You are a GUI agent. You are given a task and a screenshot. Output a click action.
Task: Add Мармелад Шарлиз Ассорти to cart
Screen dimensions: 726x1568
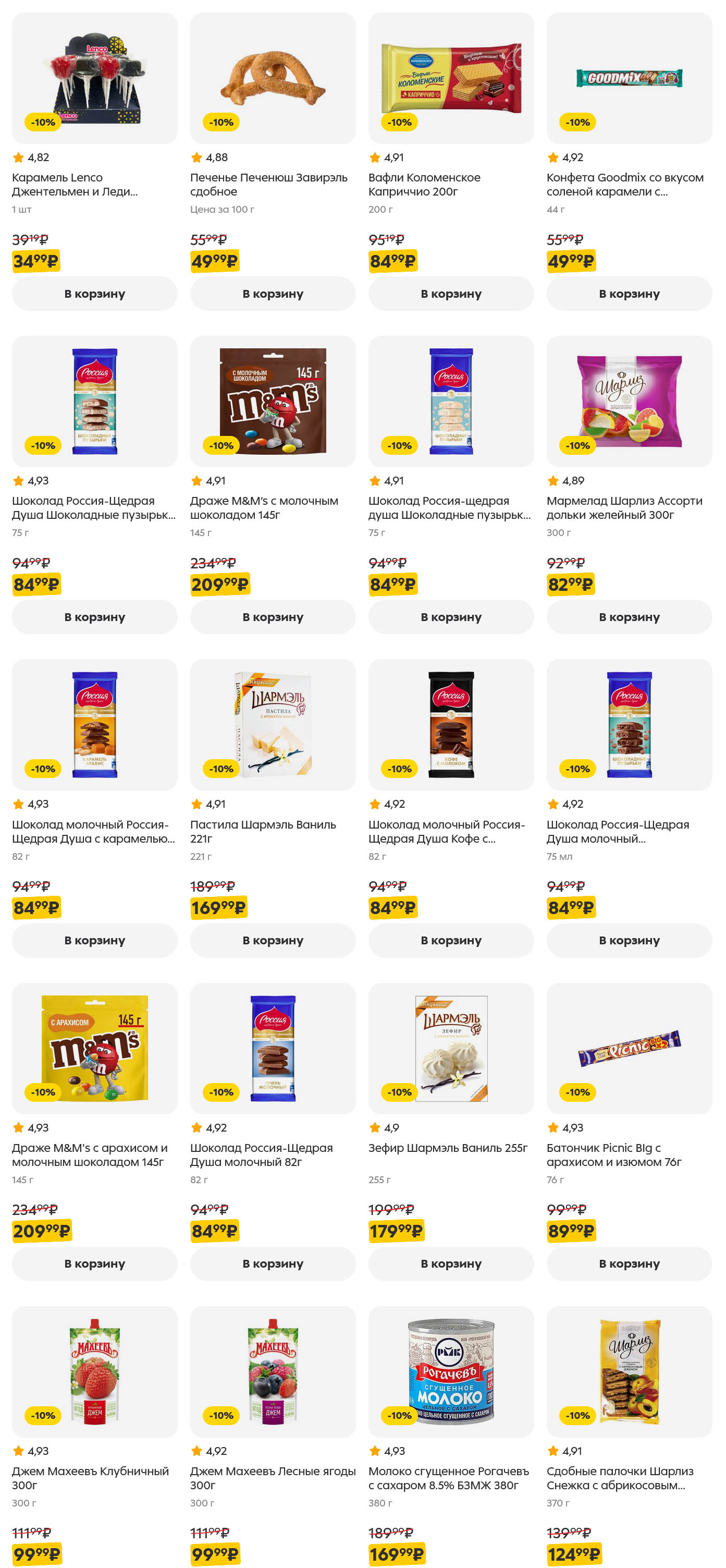[x=629, y=616]
